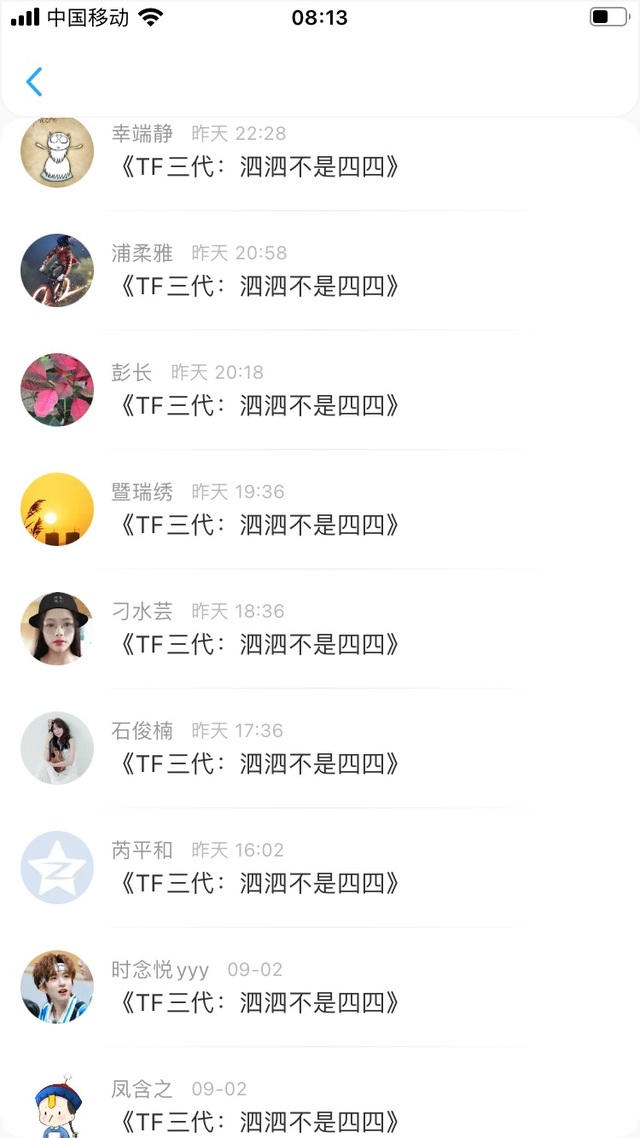The height and width of the screenshot is (1138, 640).
Task: Go back using the top arrow
Action: coord(34,81)
